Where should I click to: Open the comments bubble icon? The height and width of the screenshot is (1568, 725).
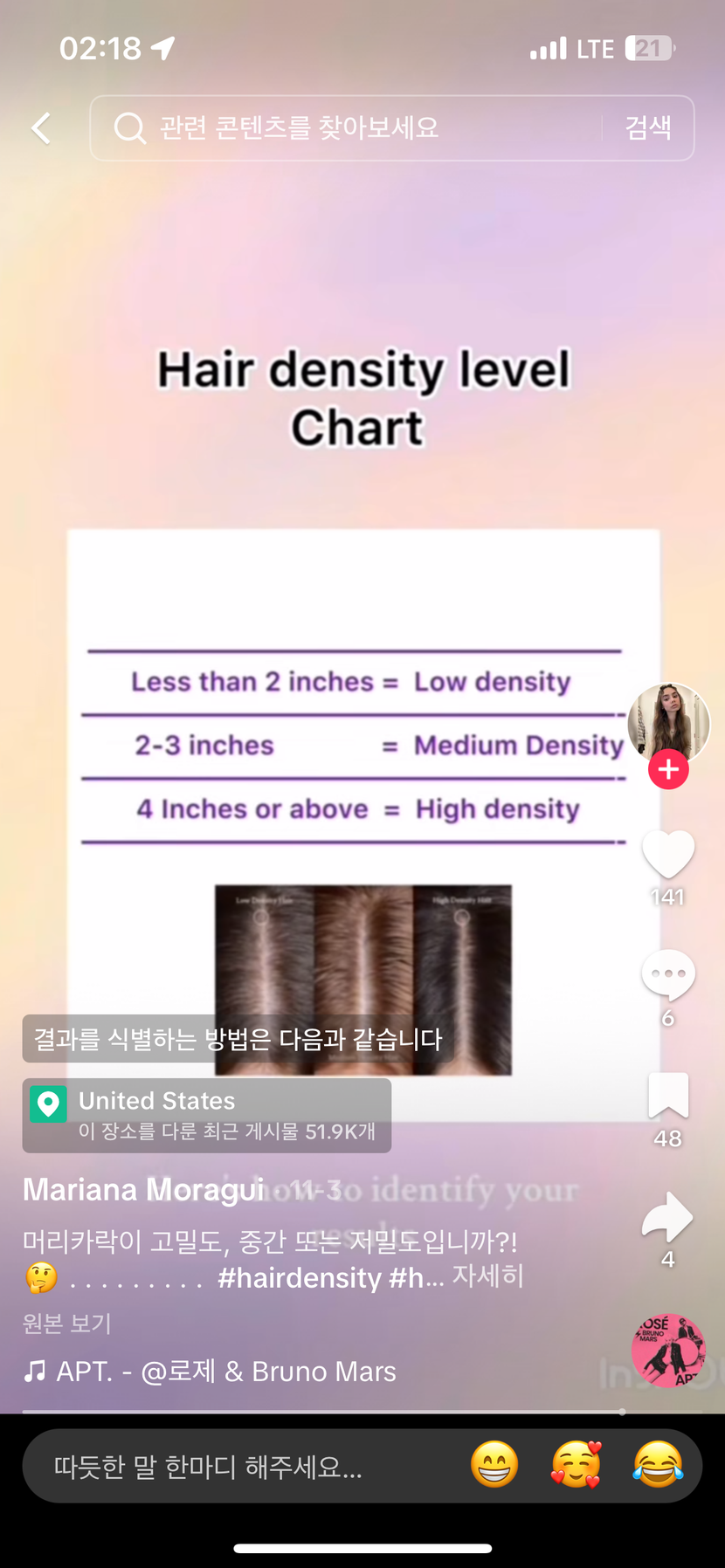click(668, 974)
